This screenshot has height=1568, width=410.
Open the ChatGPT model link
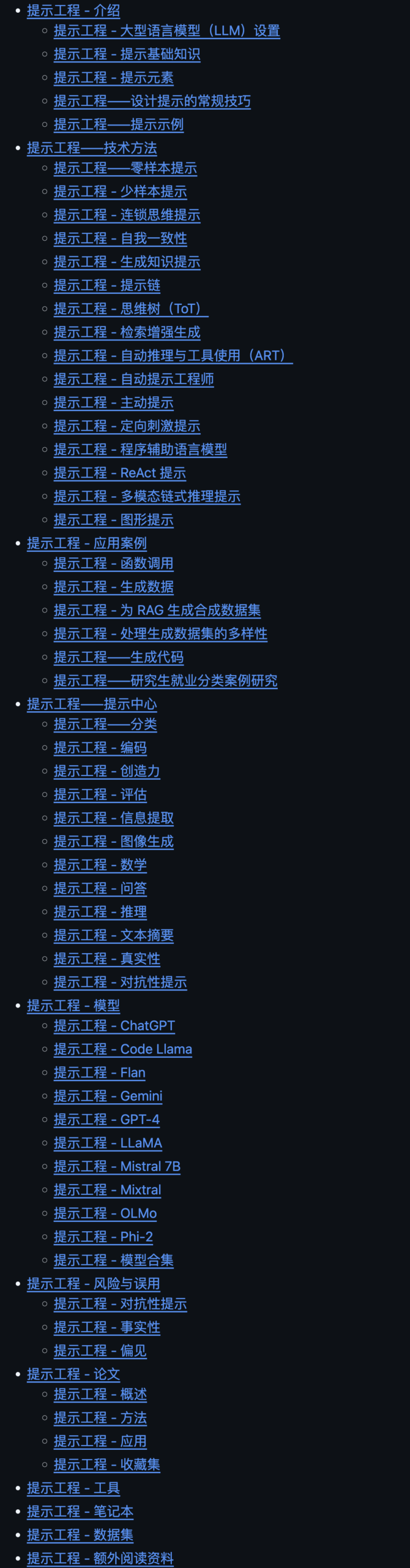point(114,1025)
